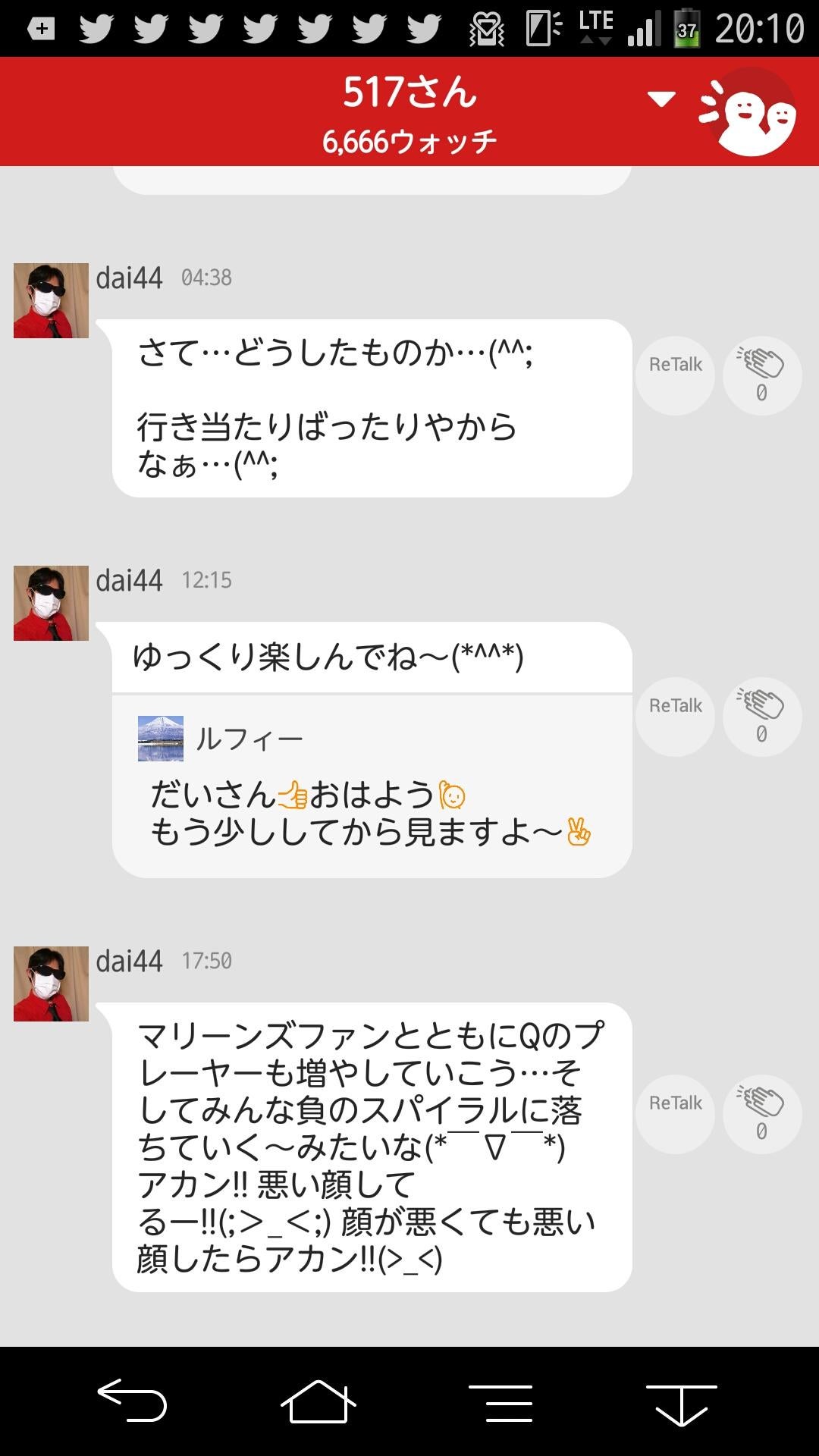Screen dimensions: 819x1456
Task: View dai44's profile picture at 12:15
Action: 51,603
